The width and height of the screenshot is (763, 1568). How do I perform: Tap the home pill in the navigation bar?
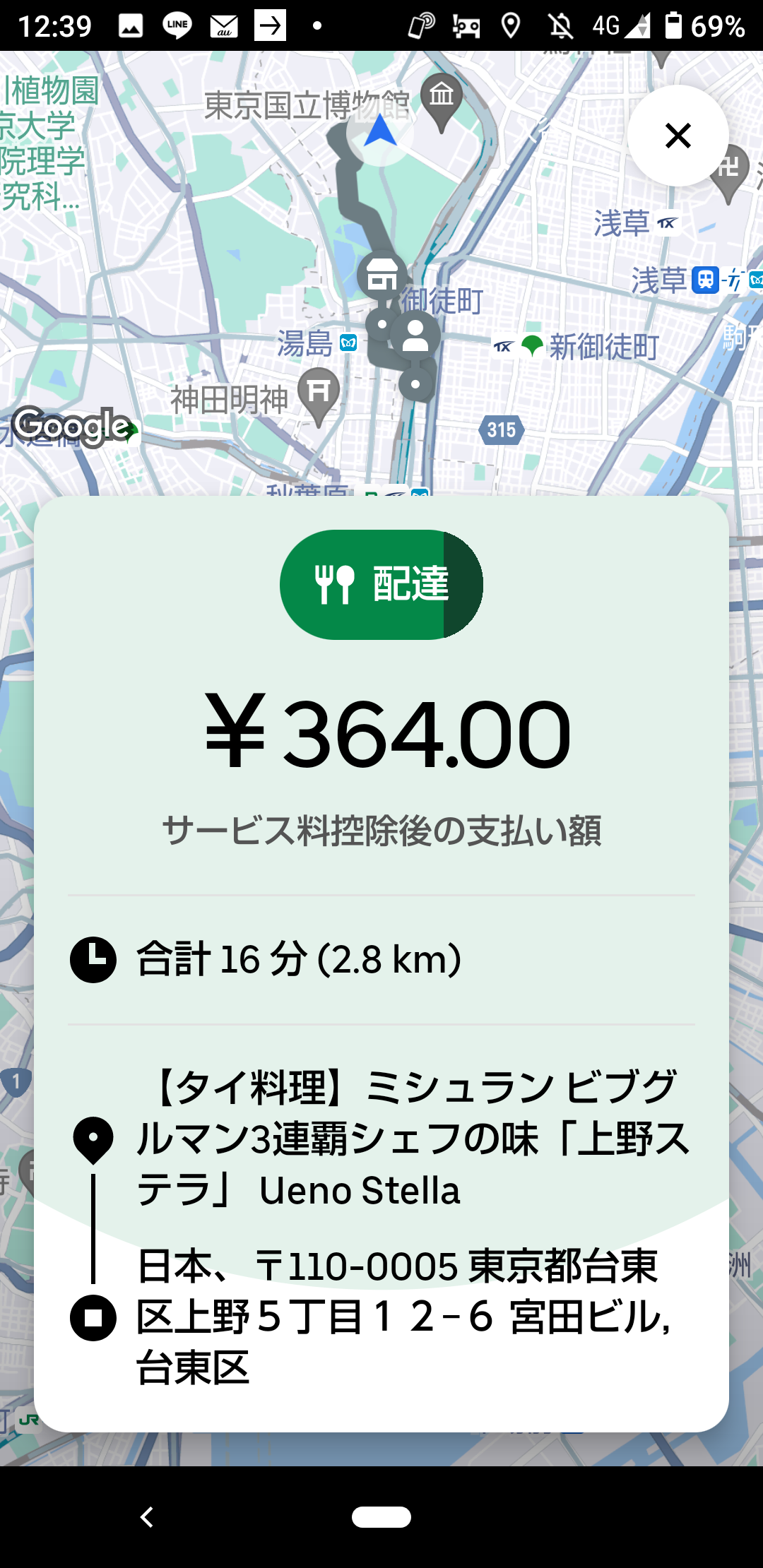(x=381, y=1516)
